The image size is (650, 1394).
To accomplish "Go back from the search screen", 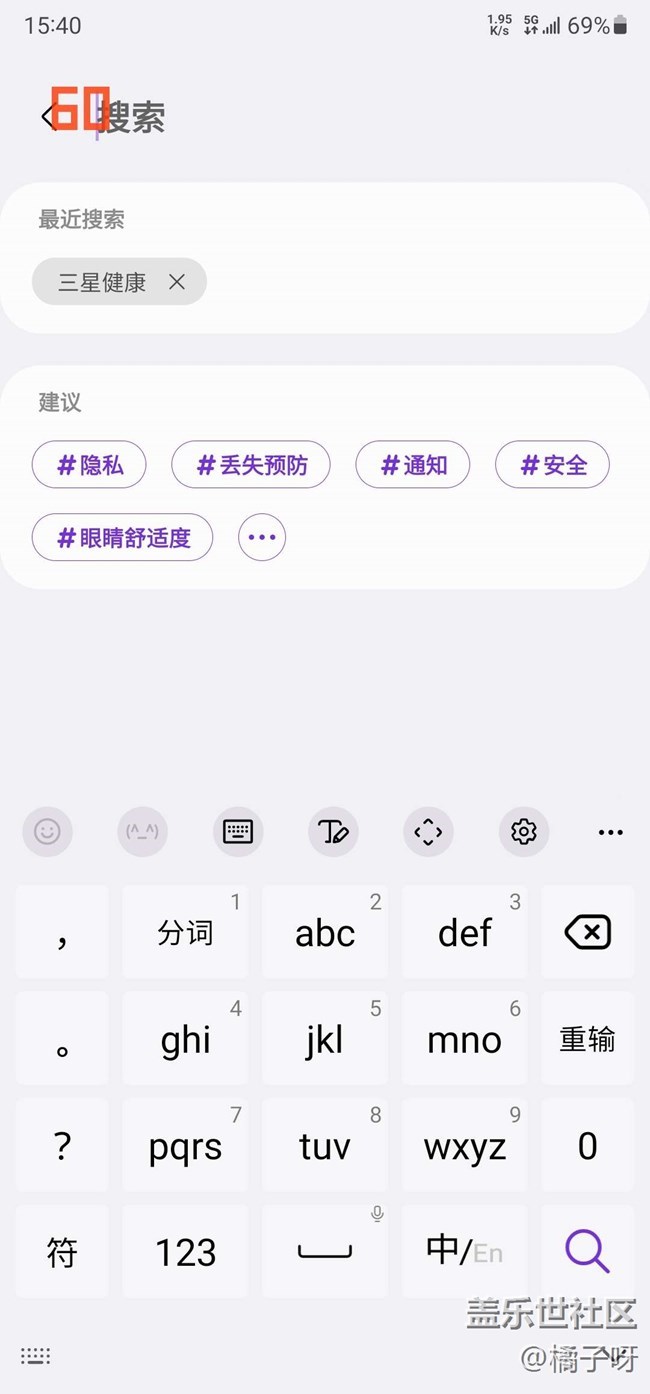I will 47,116.
